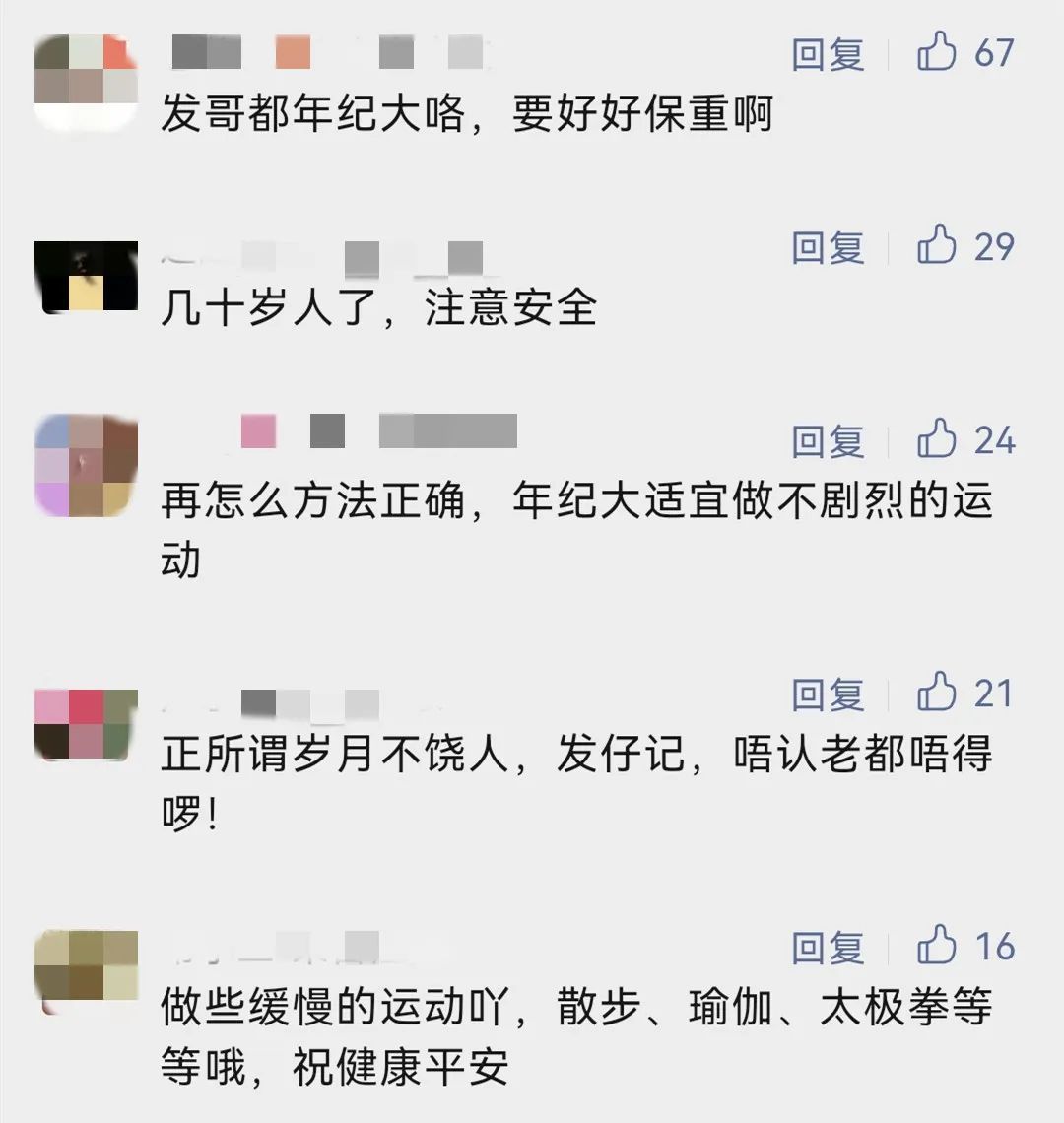Image resolution: width=1064 pixels, height=1123 pixels.
Task: Reply to the 几十岁人了 comment
Action: point(828,248)
